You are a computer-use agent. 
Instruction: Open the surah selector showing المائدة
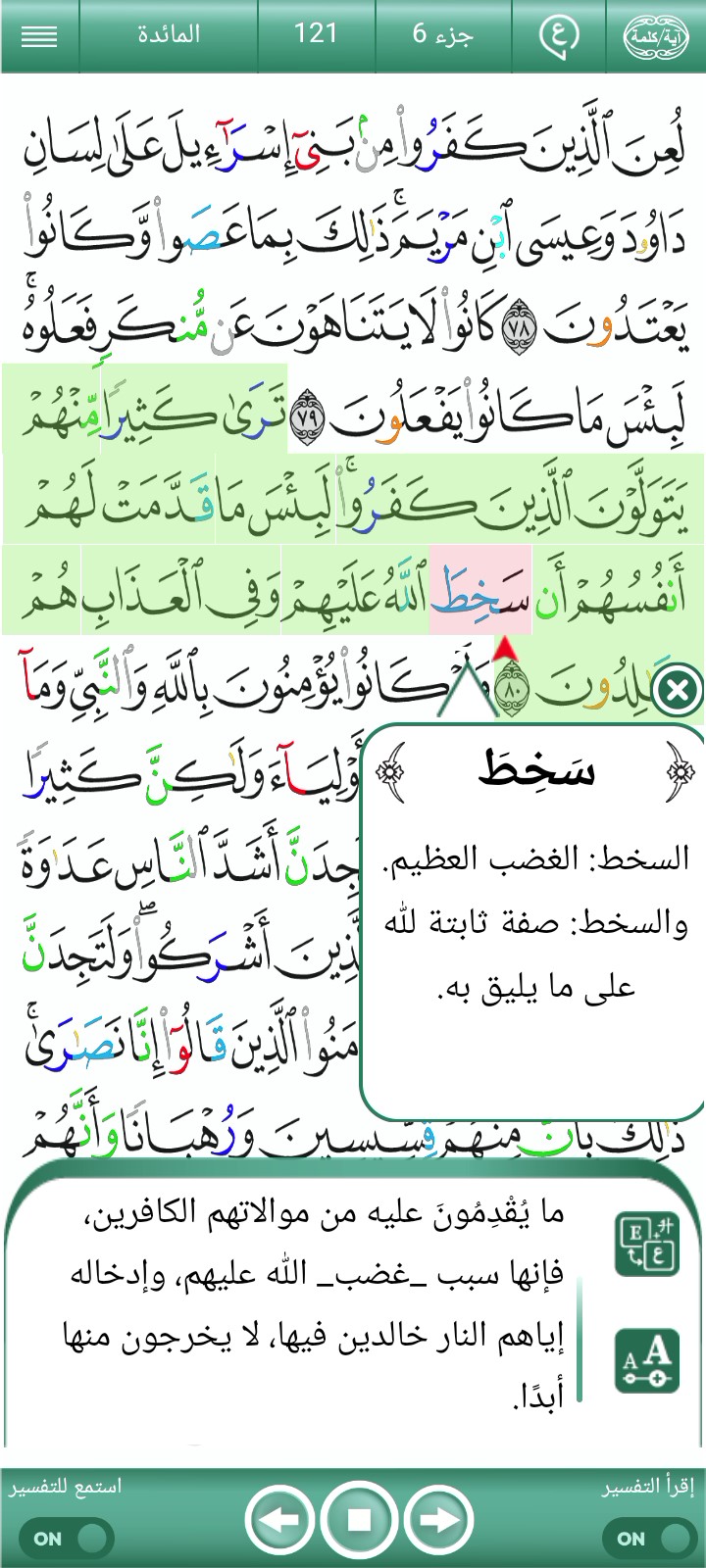[169, 35]
